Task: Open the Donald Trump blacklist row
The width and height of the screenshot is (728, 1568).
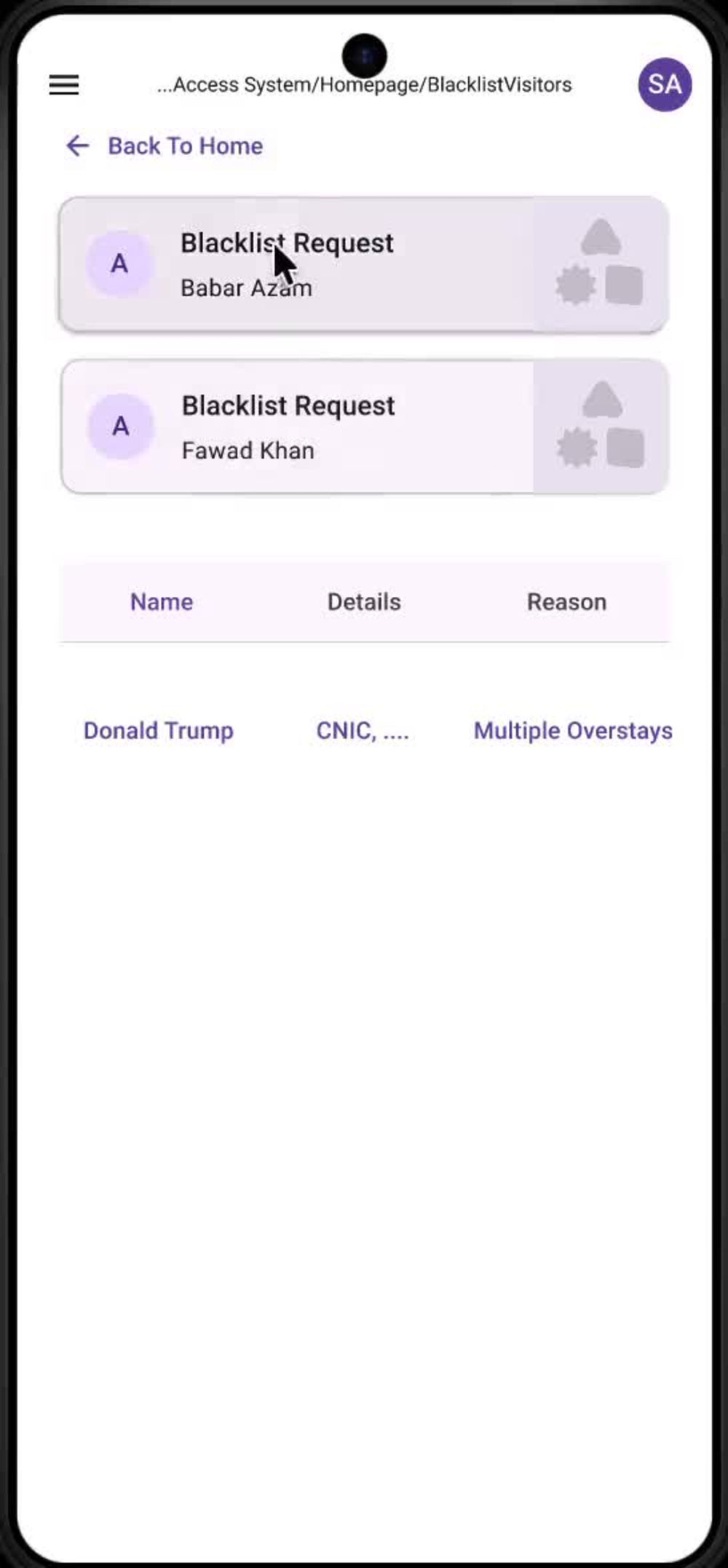Action: [x=364, y=730]
